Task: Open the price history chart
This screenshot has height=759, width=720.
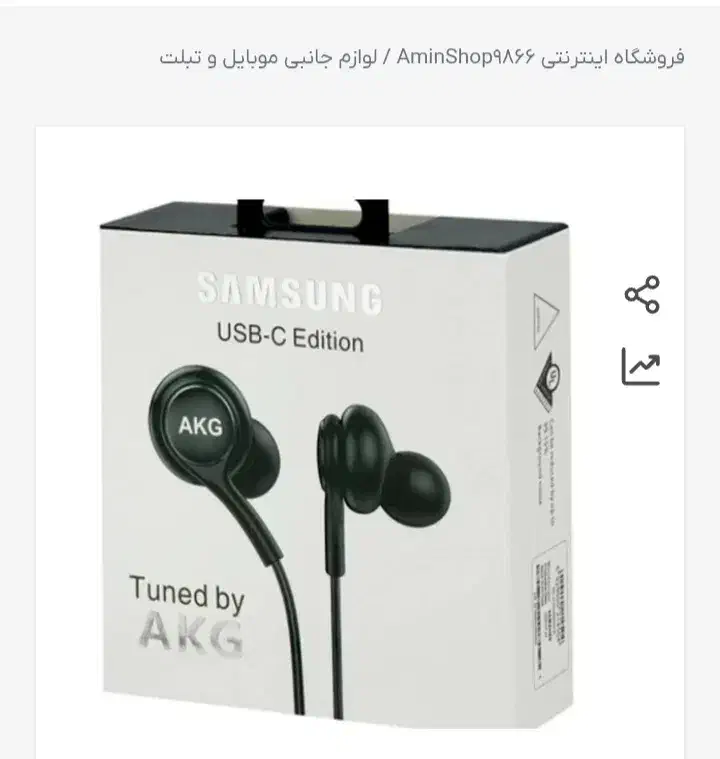Action: tap(641, 367)
